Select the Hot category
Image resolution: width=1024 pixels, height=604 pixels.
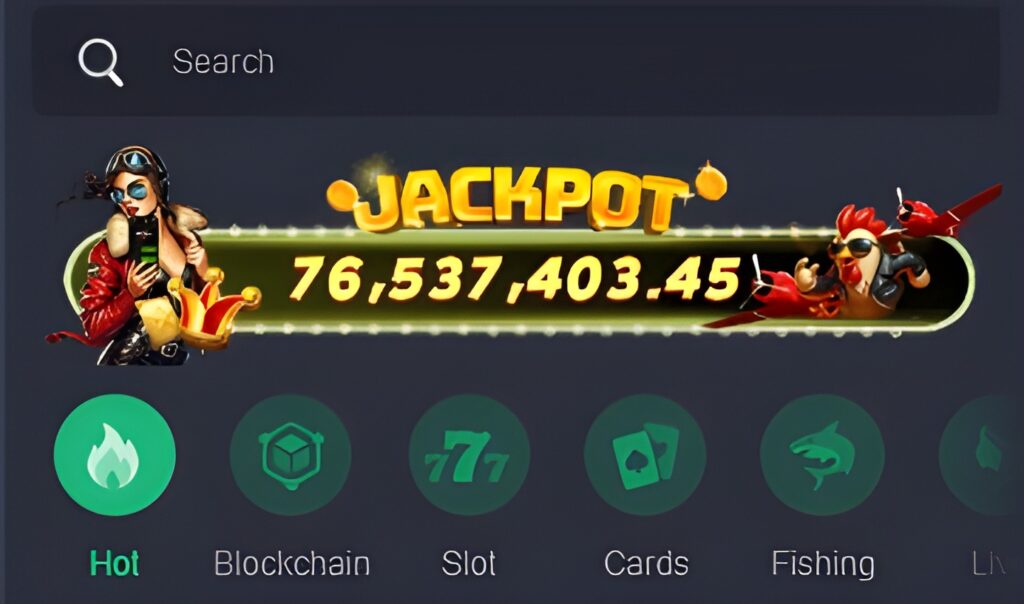click(x=114, y=455)
